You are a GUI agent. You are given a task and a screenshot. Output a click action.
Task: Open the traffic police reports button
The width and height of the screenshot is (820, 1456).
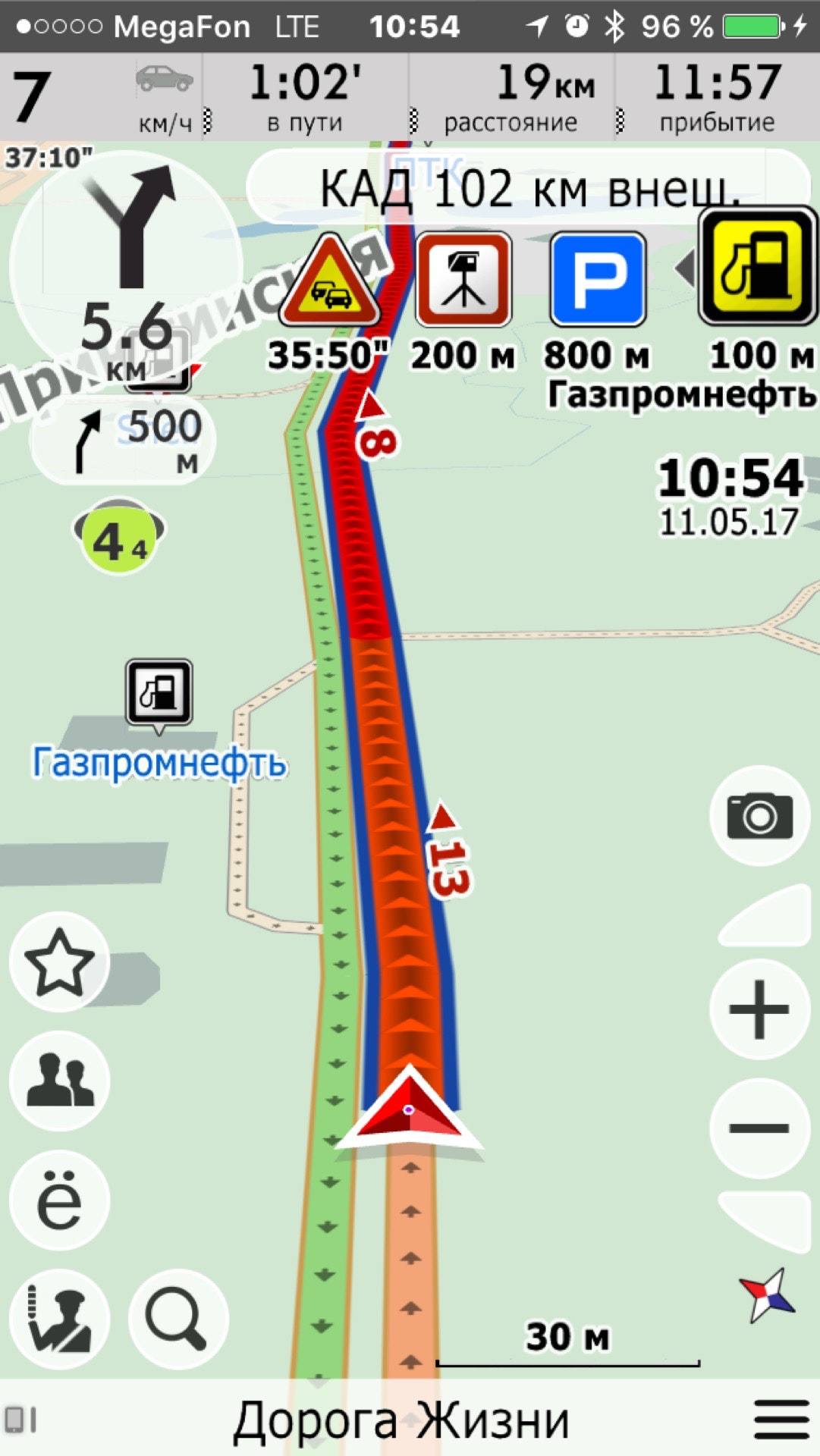coord(59,1319)
